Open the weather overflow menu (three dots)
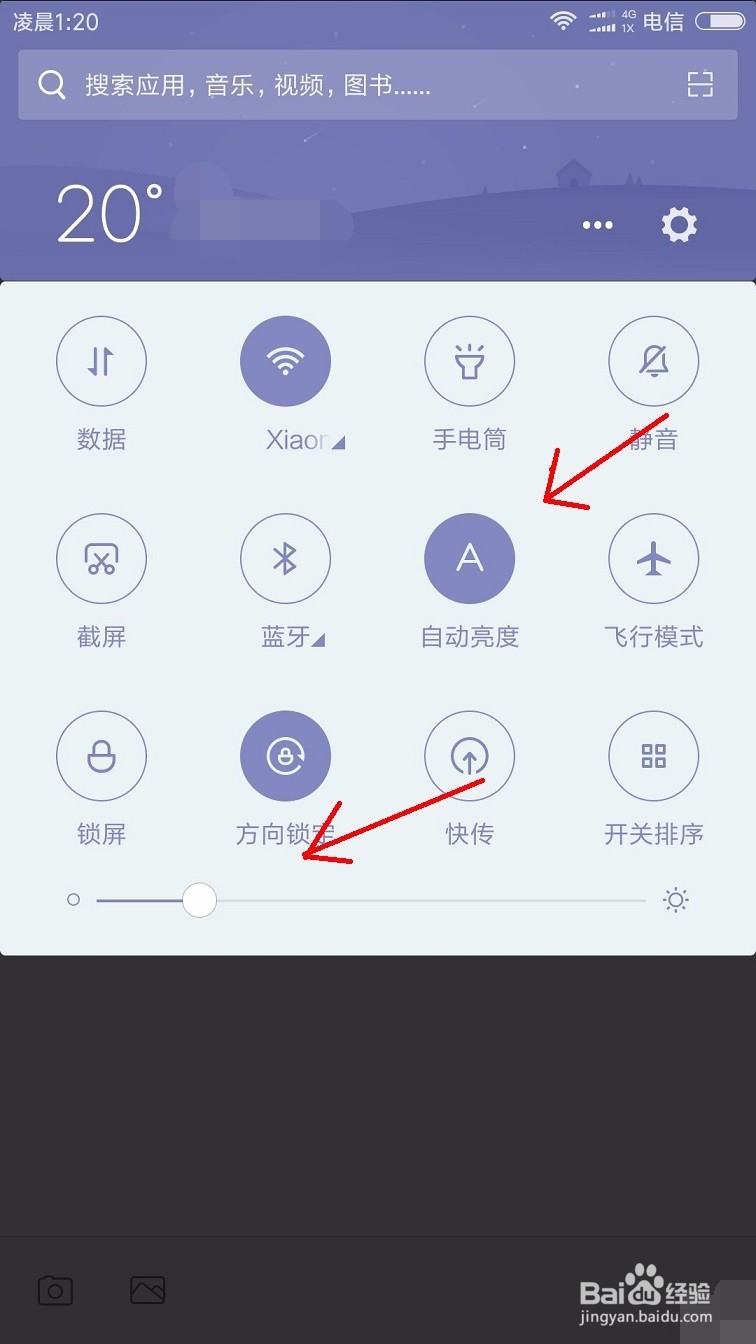 pyautogui.click(x=597, y=225)
